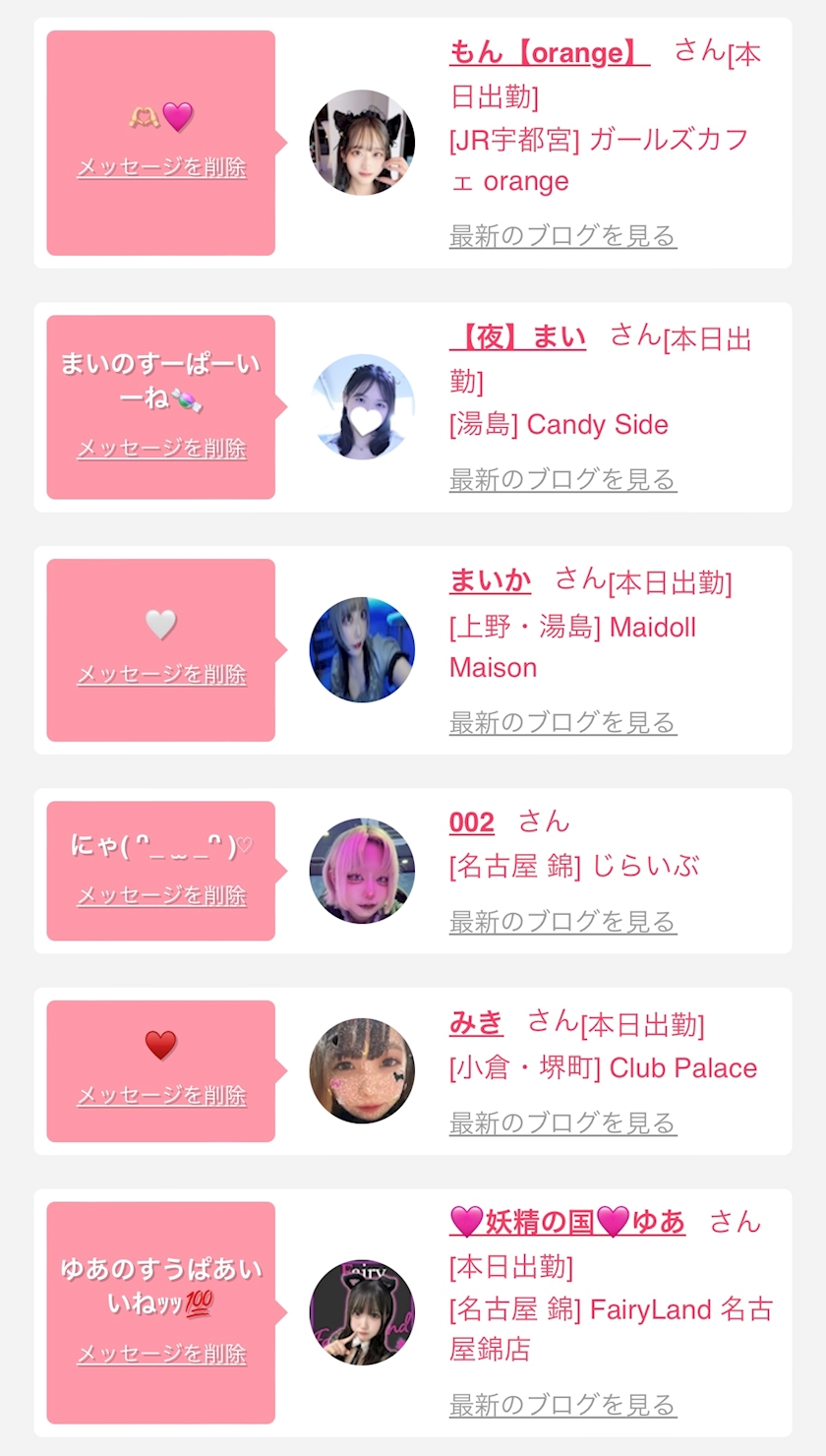
Task: Delete the まいのすーぱーいーね message
Action: [x=161, y=449]
